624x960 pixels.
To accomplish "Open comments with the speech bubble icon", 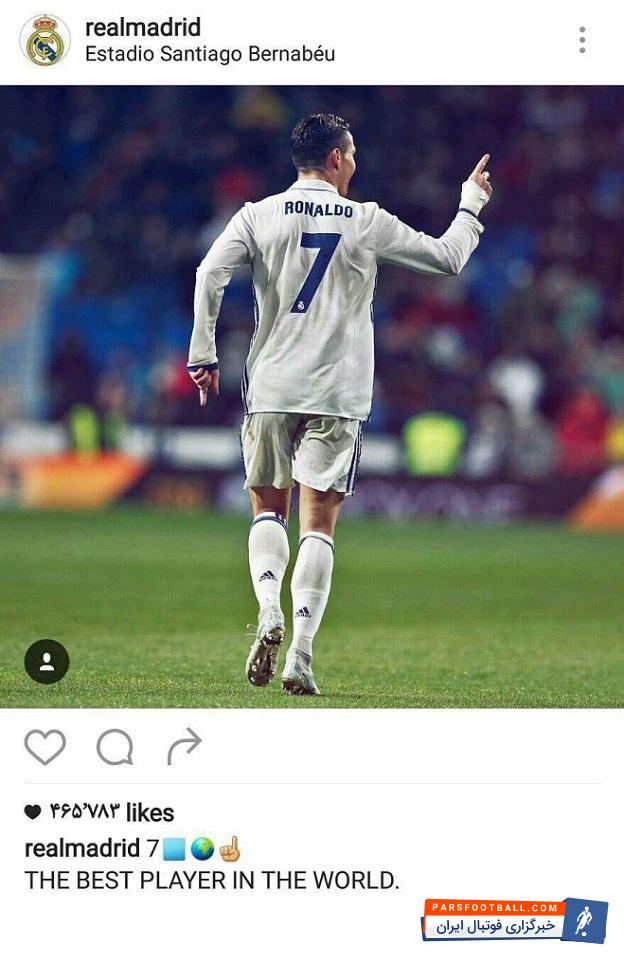I will click(x=115, y=747).
